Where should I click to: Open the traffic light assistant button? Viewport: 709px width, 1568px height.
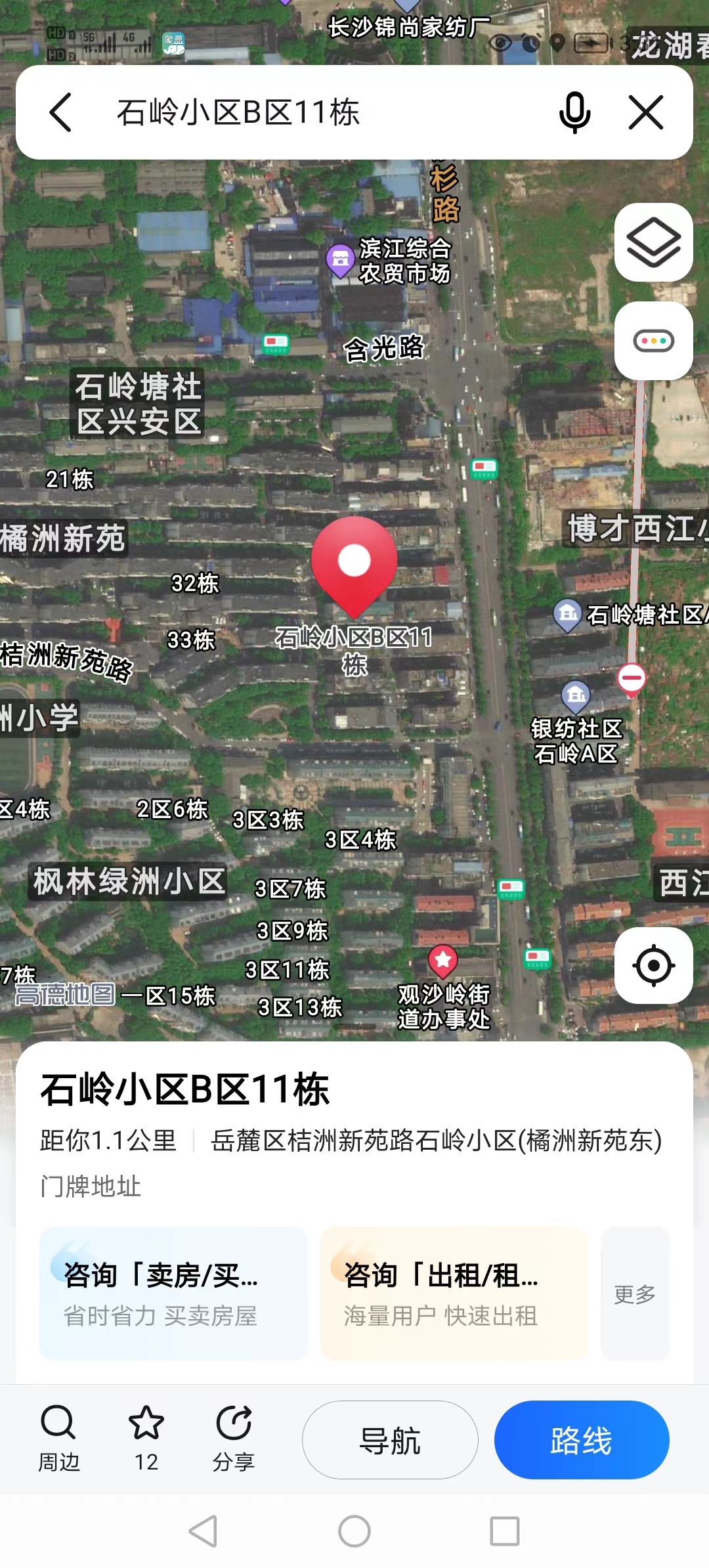[x=653, y=341]
